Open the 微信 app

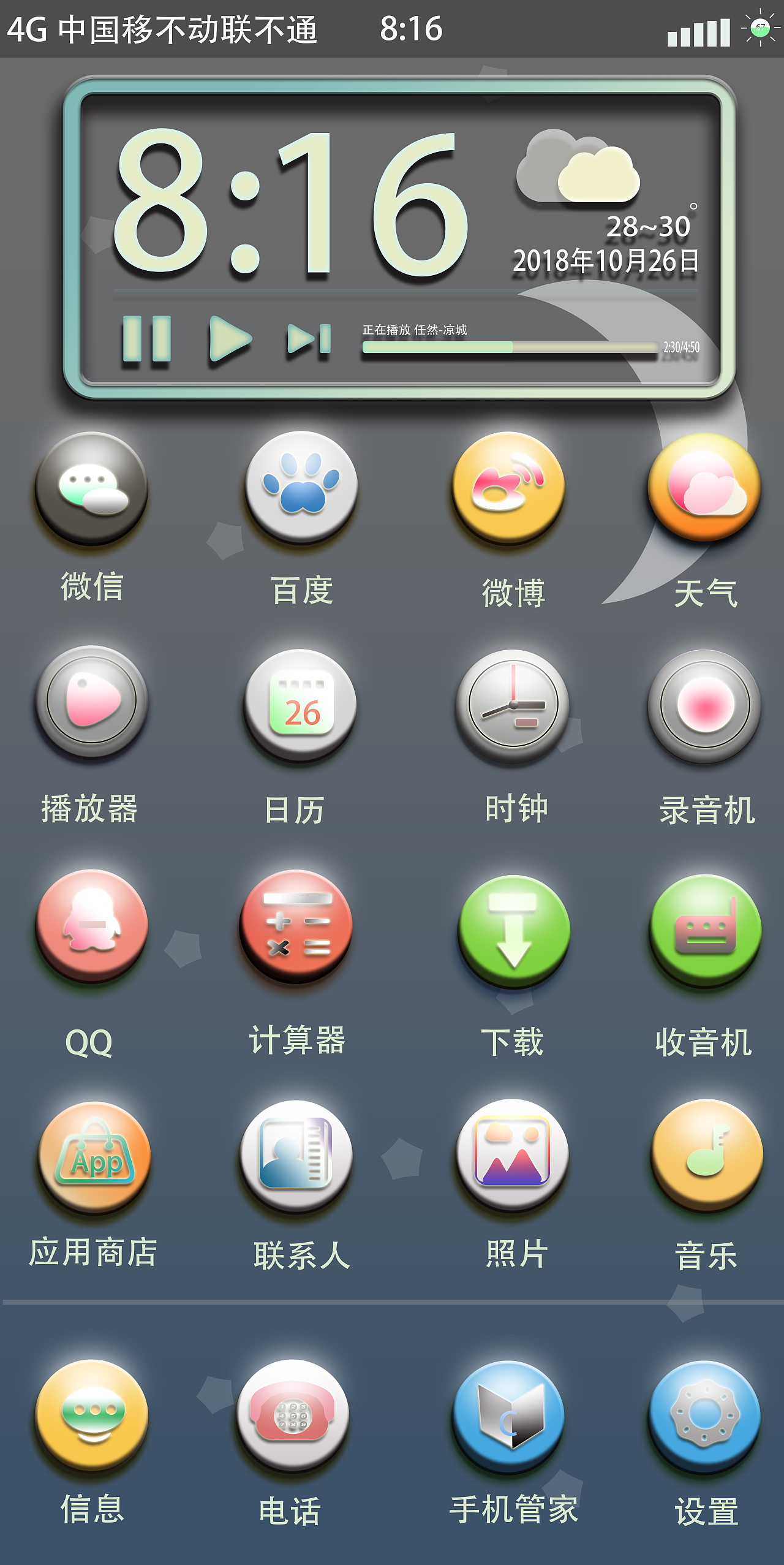click(x=92, y=488)
